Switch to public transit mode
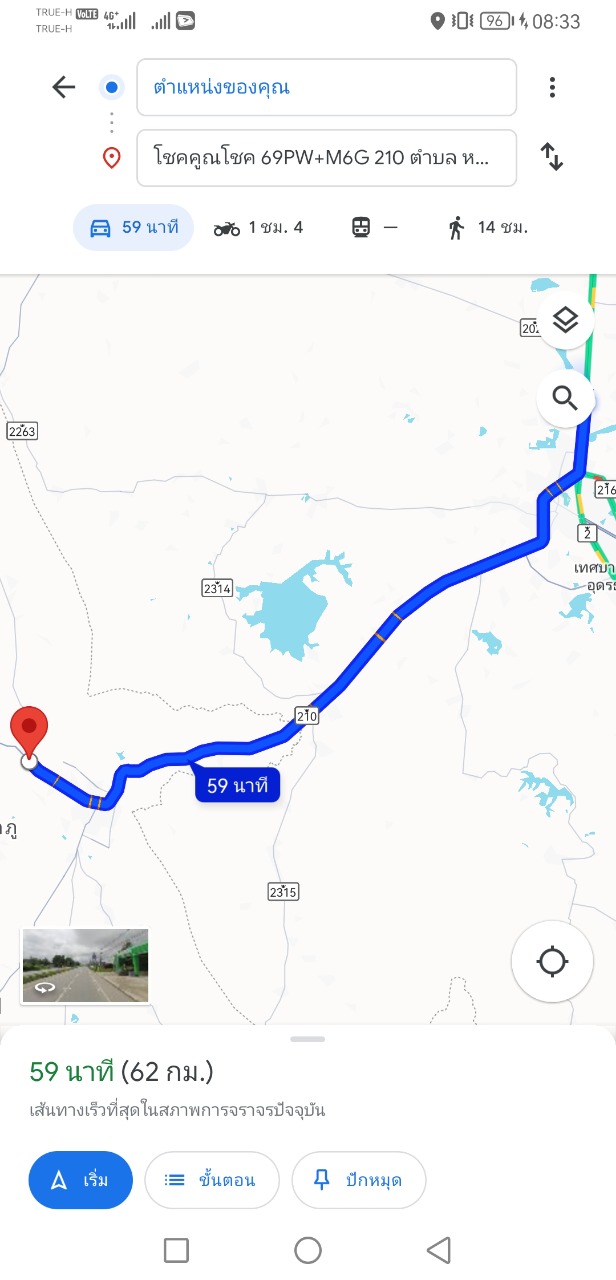 pyautogui.click(x=374, y=228)
